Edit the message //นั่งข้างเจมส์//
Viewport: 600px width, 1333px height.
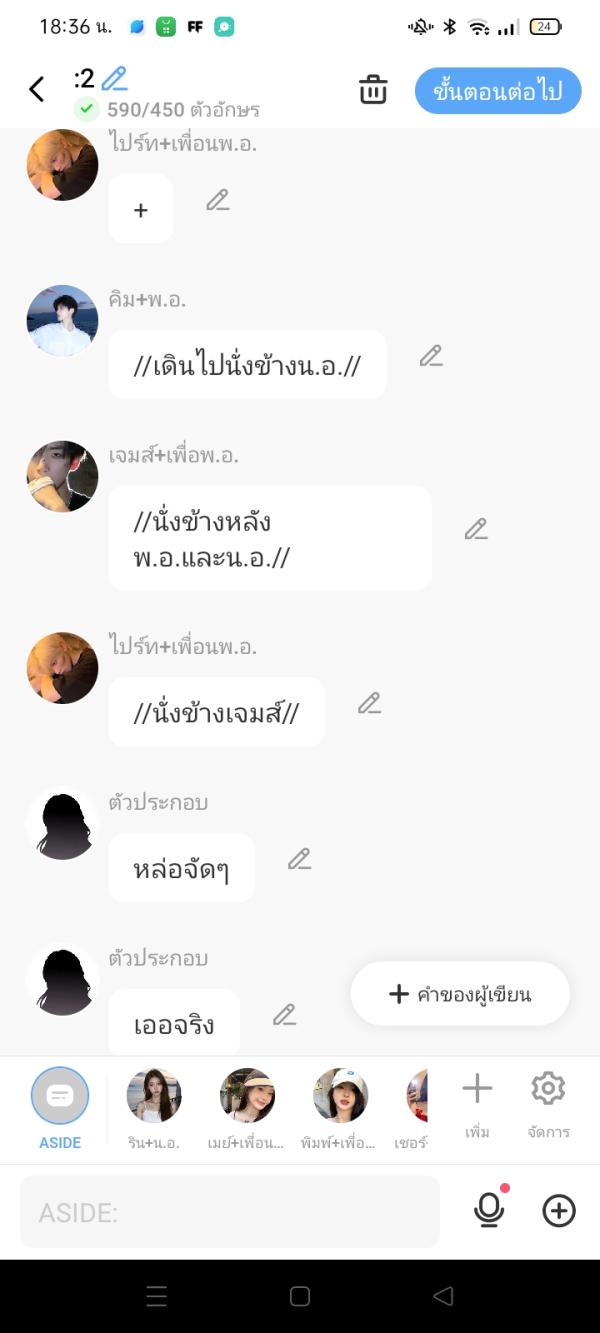[370, 704]
